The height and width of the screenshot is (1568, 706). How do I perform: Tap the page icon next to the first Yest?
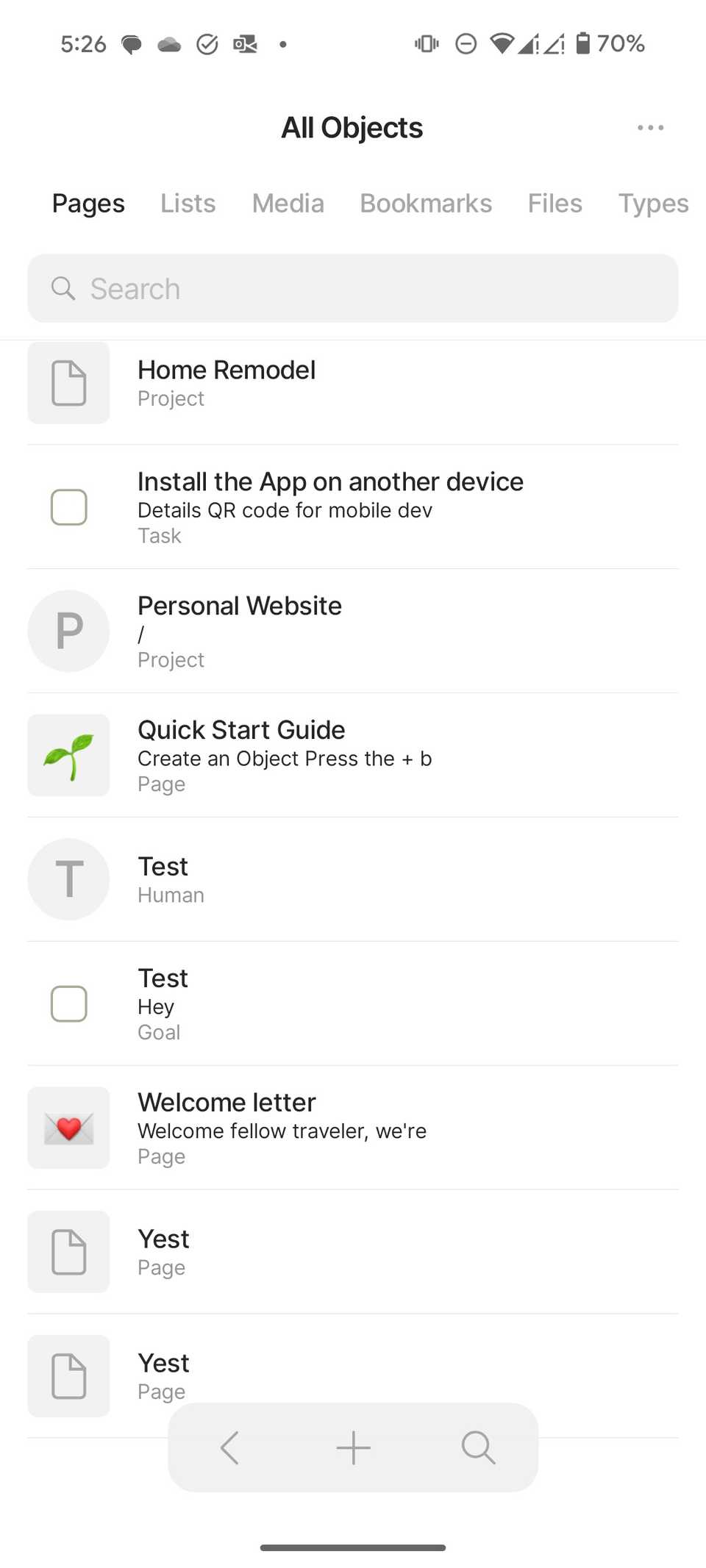point(68,1252)
